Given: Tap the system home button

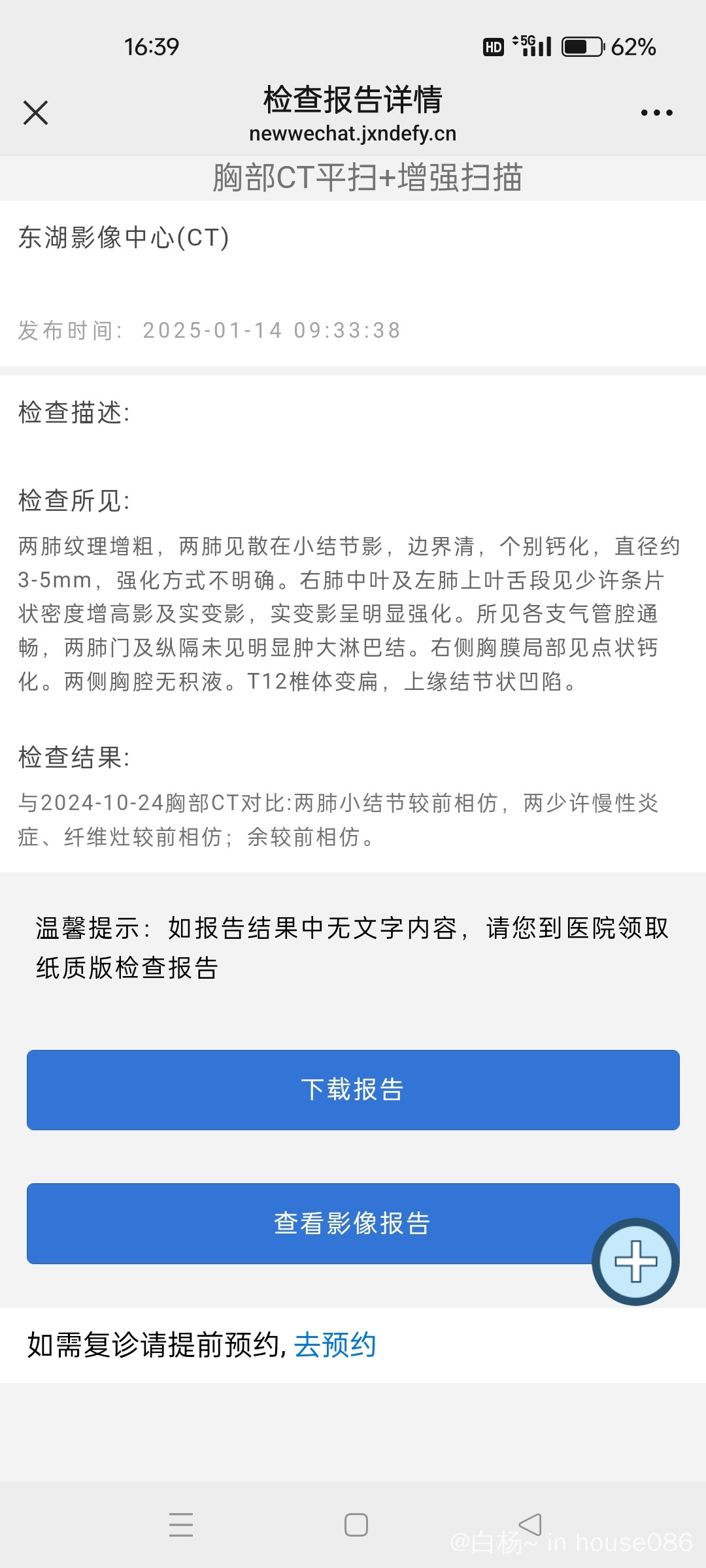Looking at the screenshot, I should (x=356, y=1525).
